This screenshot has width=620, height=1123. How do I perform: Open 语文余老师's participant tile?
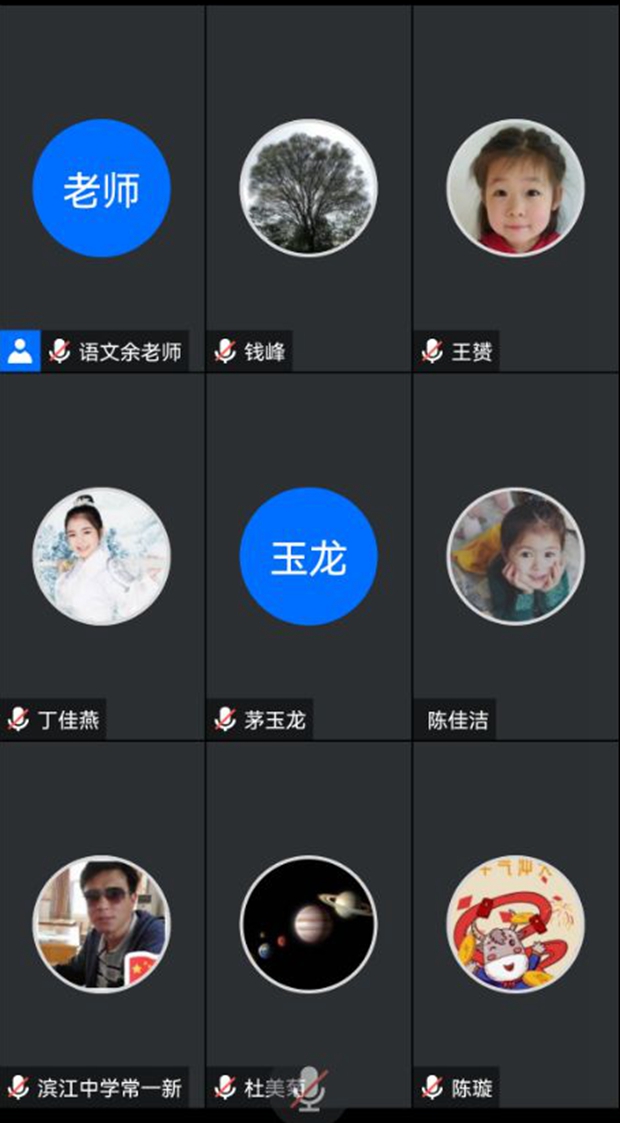pyautogui.click(x=102, y=188)
